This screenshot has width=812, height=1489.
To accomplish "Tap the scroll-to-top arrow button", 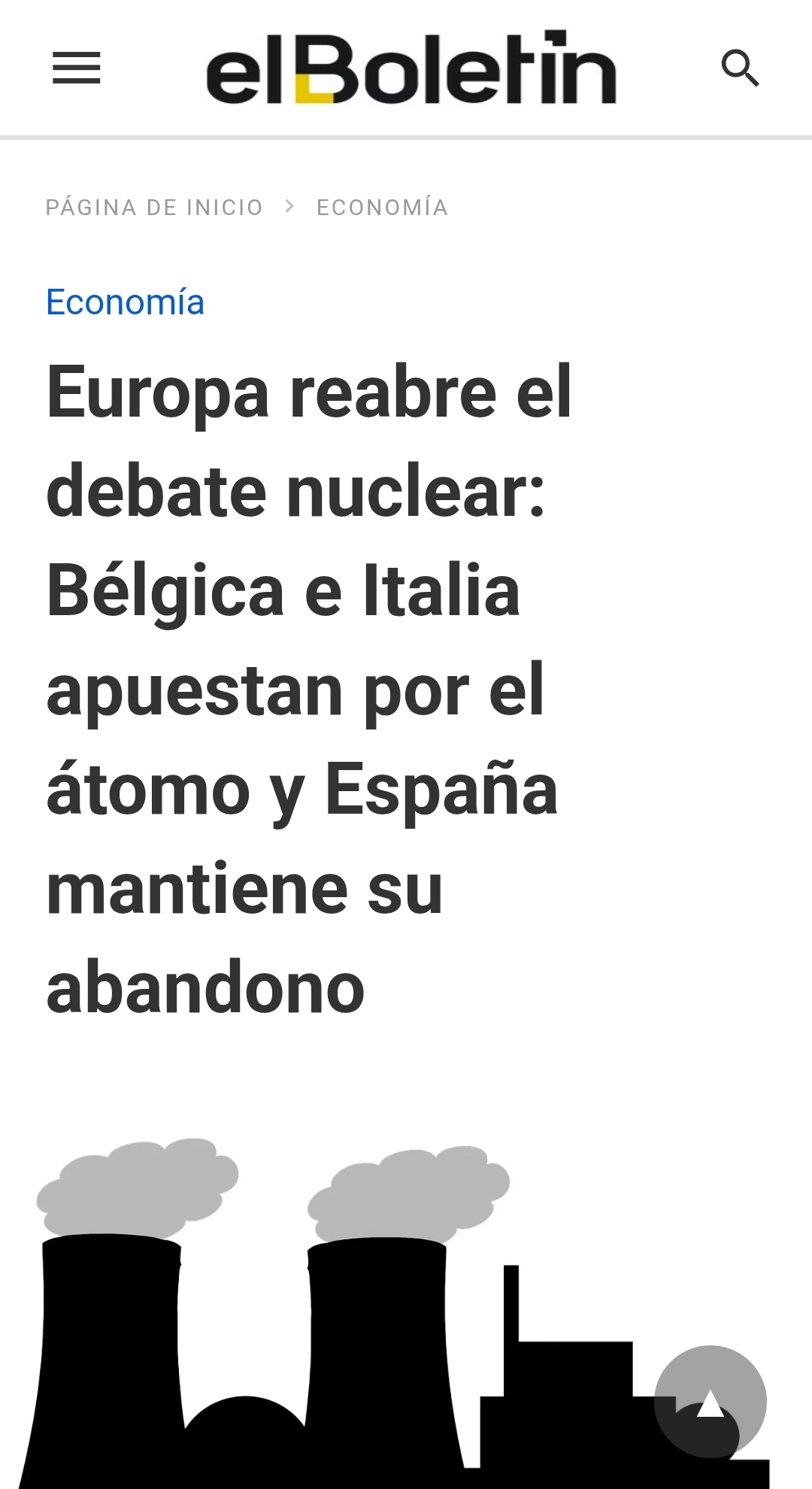I will point(710,1402).
